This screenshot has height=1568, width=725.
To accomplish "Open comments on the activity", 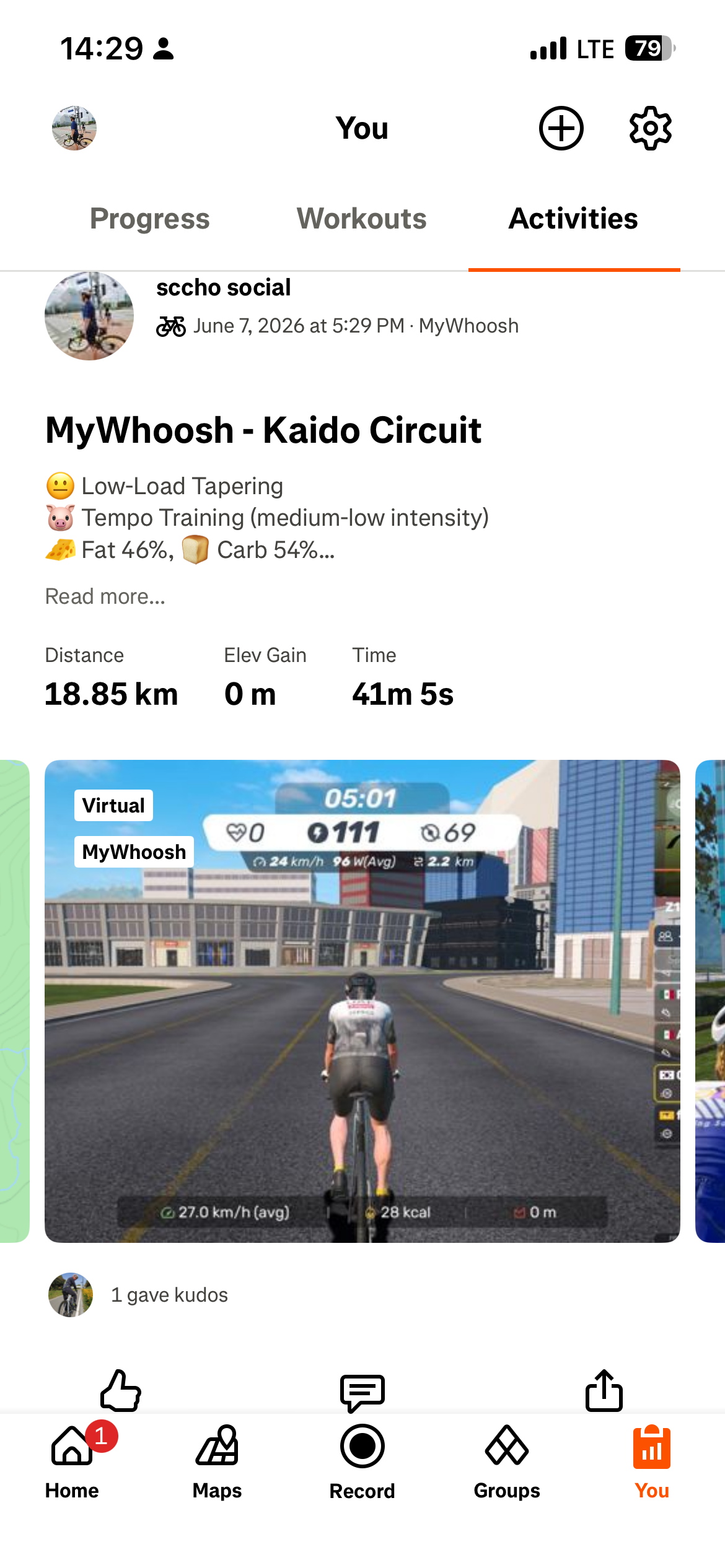I will pos(362,1393).
